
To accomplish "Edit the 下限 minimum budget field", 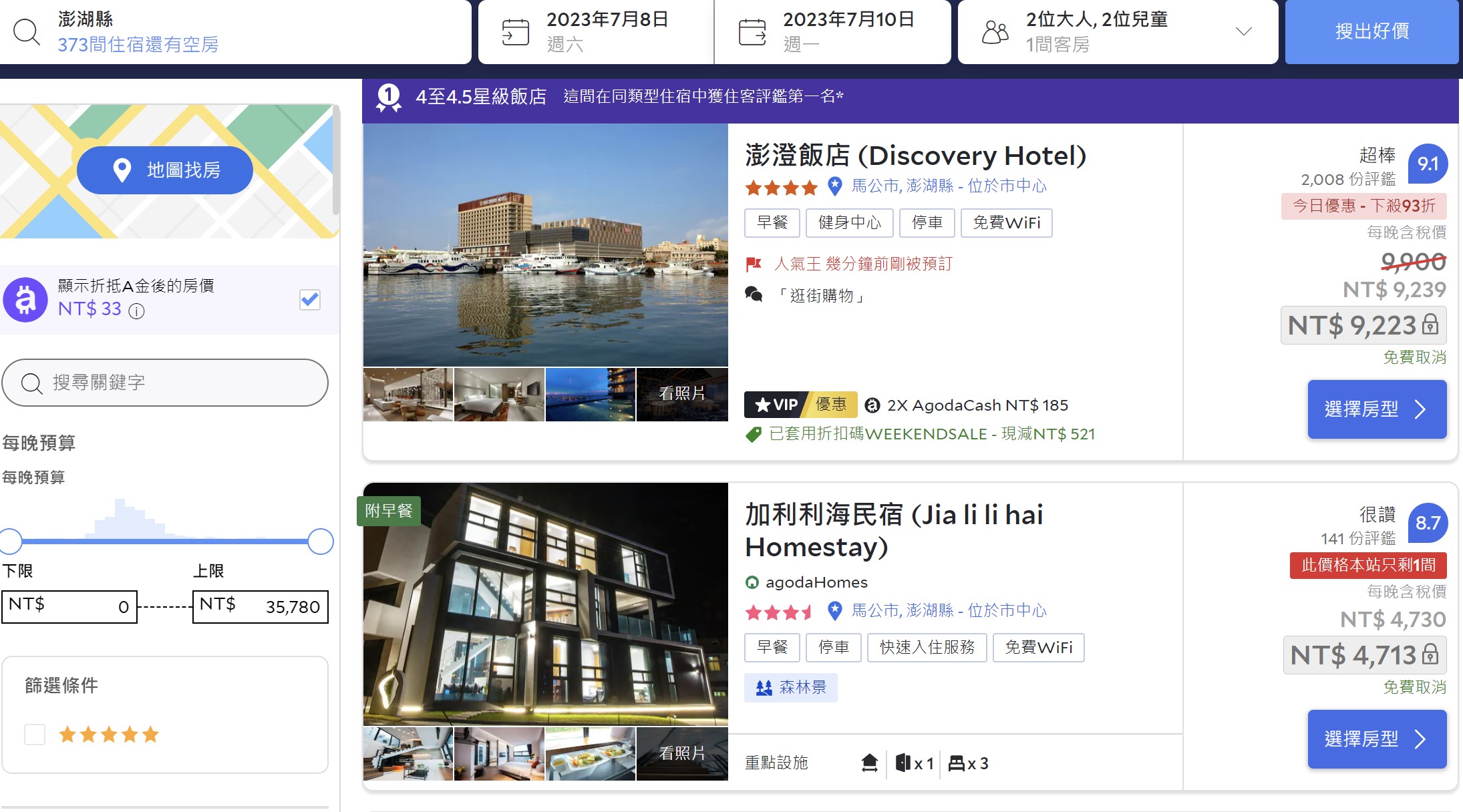I will 69,606.
